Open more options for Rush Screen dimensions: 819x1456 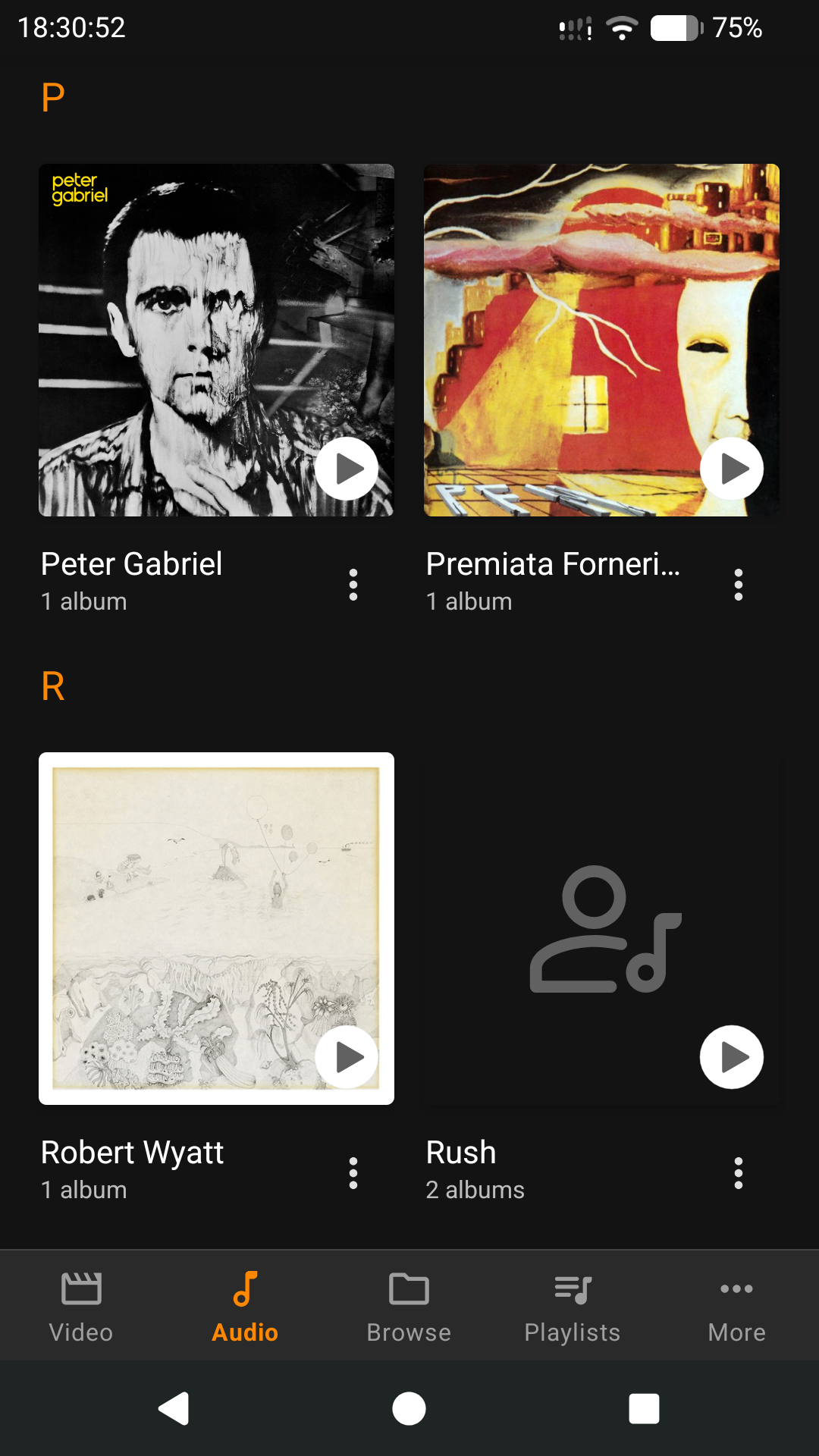coord(738,1173)
